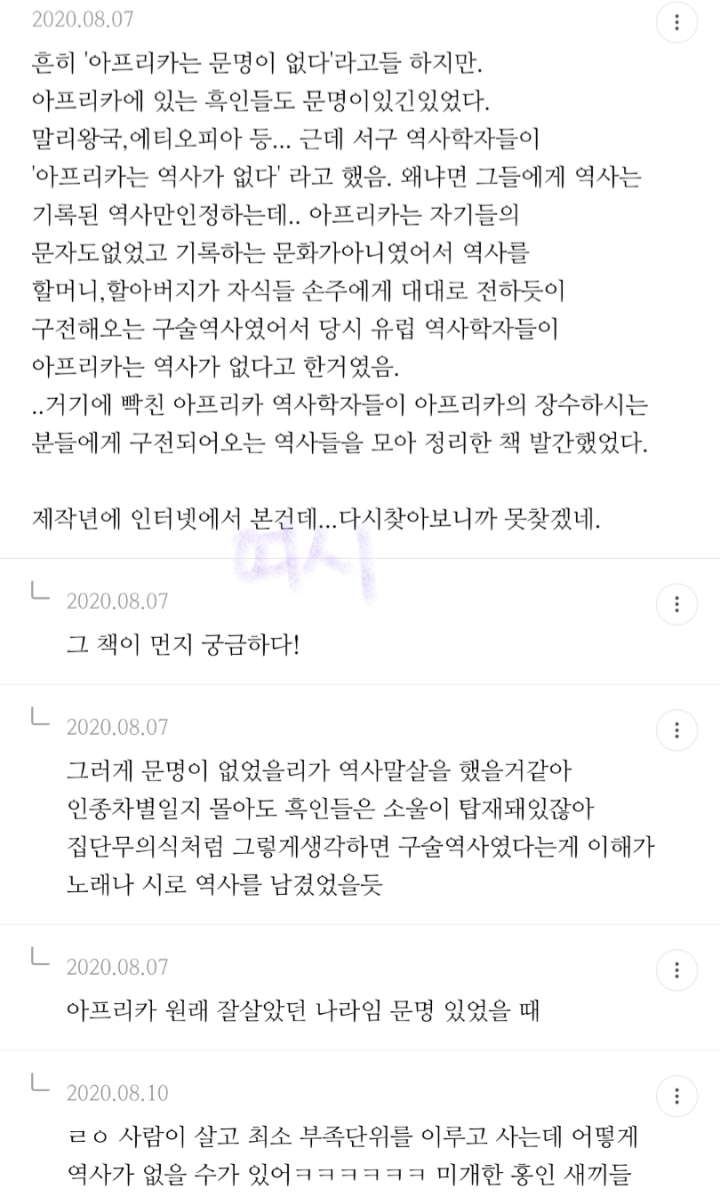Viewport: 720px width, 1204px height.
Task: Open options menu for the main 2020.08.07 comment
Action: (x=677, y=22)
